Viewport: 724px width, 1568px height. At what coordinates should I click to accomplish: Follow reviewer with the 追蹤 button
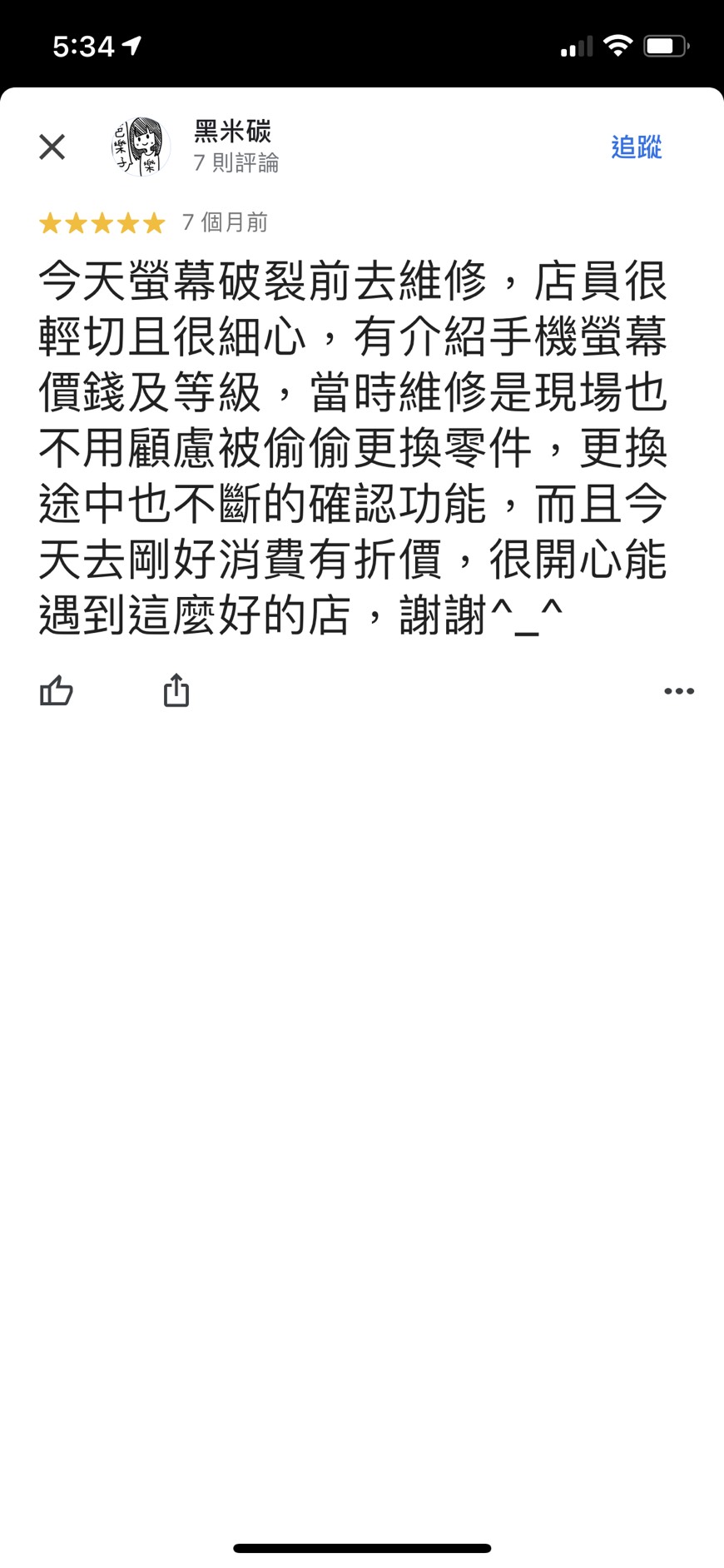[636, 147]
